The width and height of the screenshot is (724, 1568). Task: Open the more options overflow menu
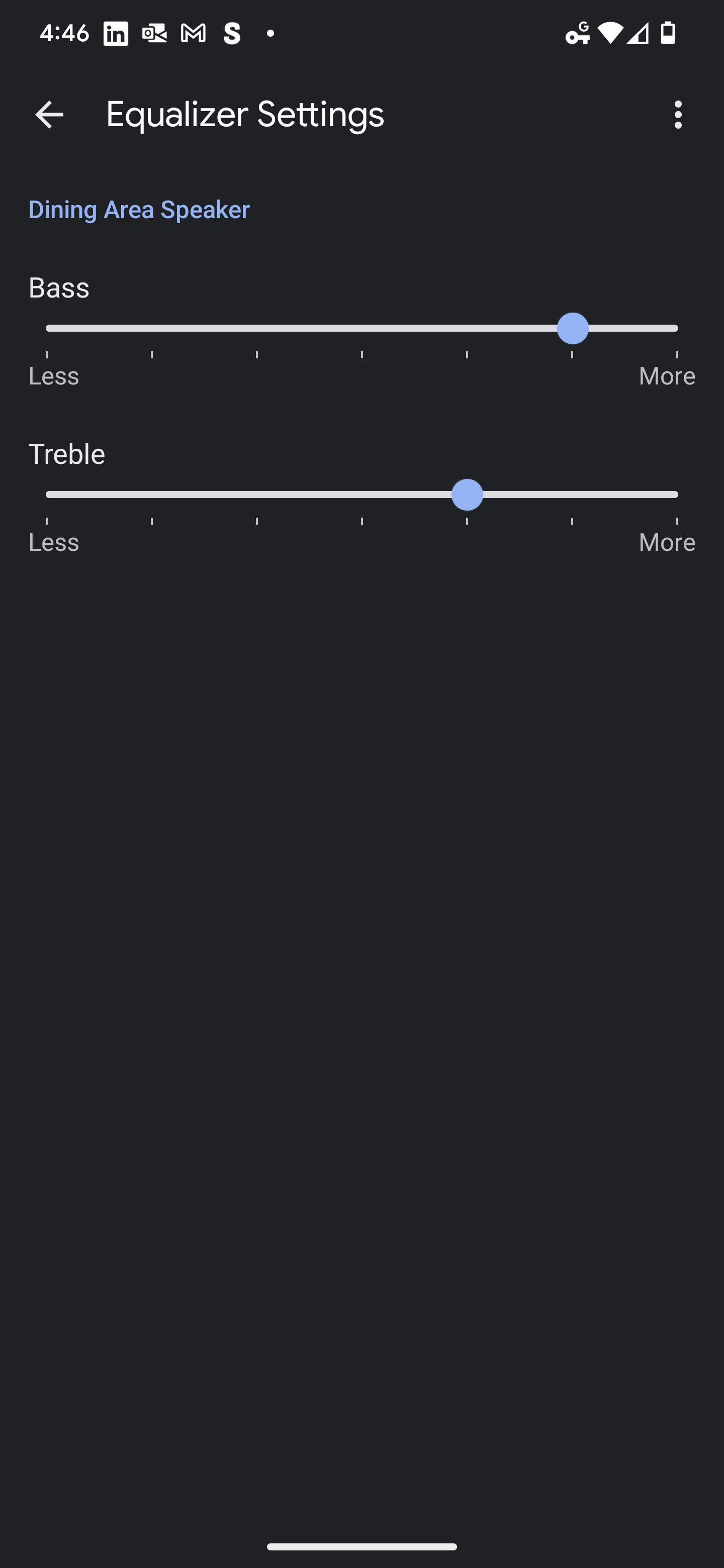click(678, 115)
